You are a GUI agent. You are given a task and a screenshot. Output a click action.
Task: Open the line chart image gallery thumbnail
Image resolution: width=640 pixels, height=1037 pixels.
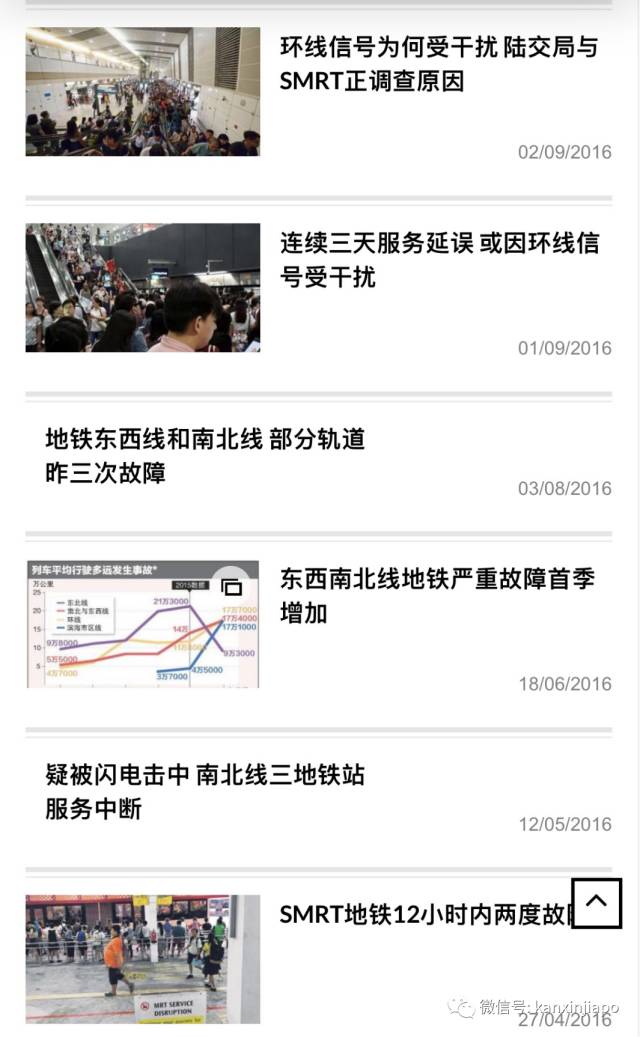click(x=142, y=623)
